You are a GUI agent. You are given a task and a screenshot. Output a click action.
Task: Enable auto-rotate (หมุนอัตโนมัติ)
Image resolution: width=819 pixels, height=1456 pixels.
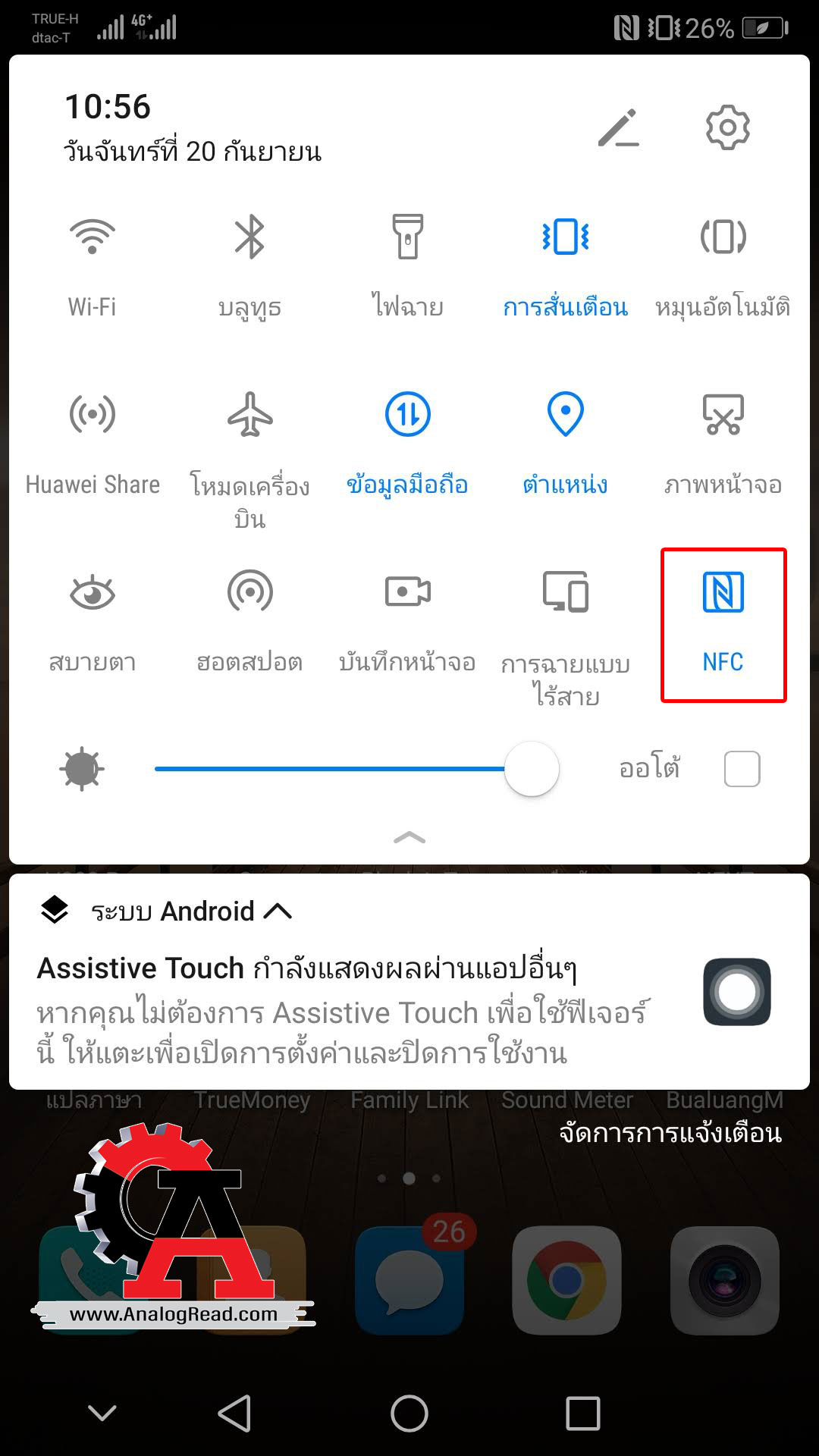tap(723, 237)
